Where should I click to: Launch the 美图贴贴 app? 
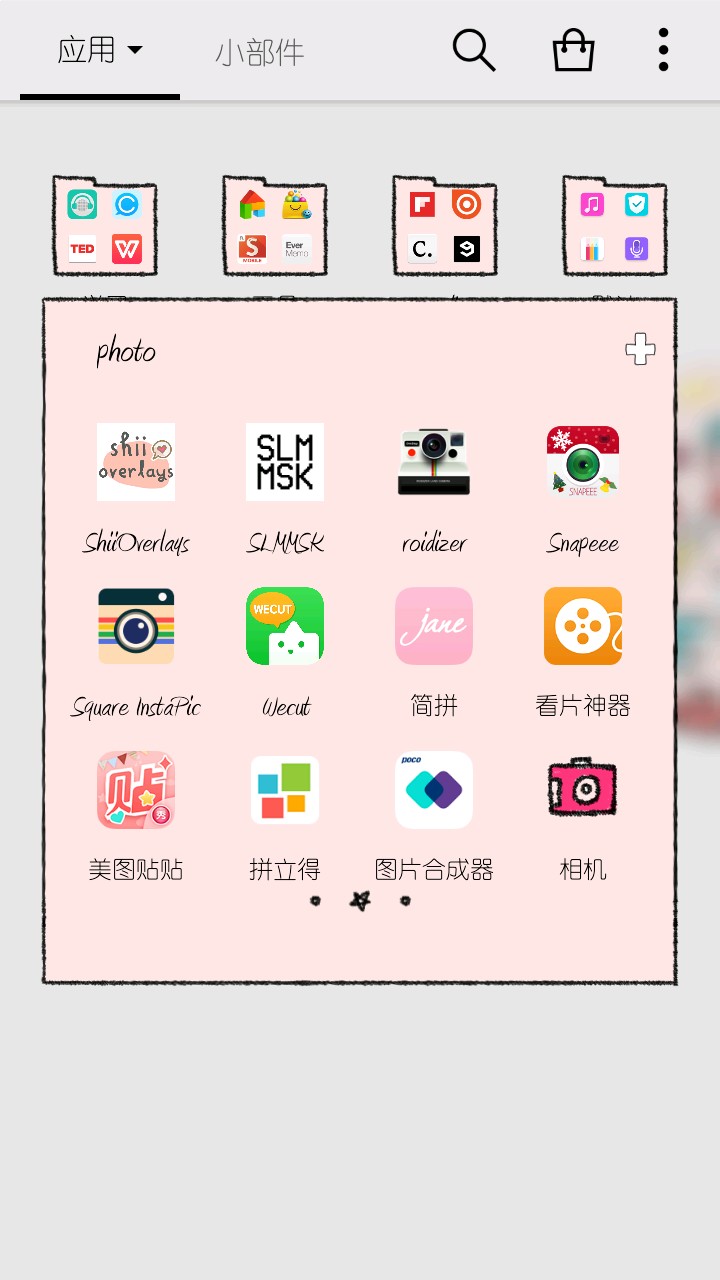pyautogui.click(x=136, y=790)
